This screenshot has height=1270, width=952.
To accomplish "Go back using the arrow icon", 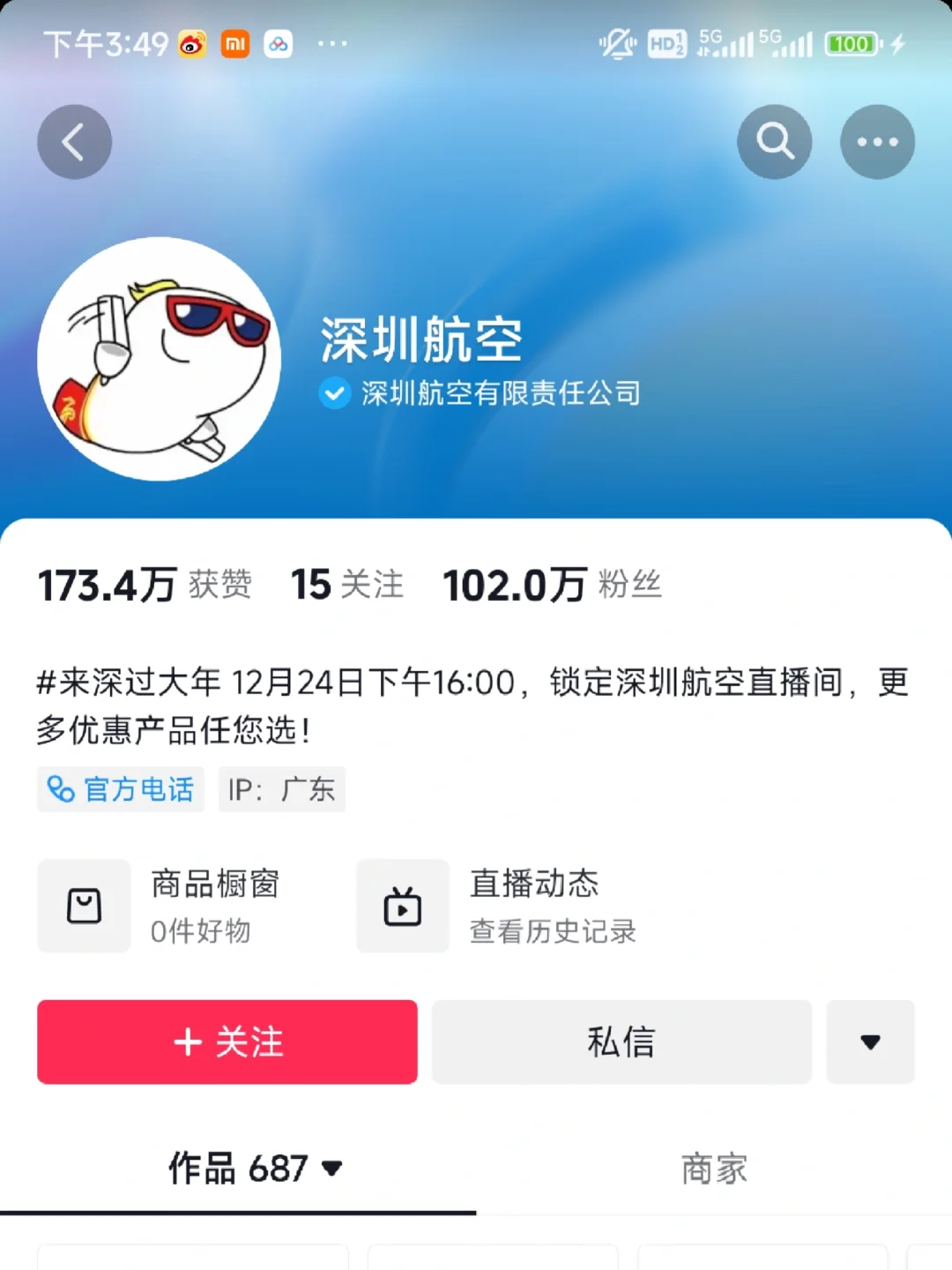I will [74, 142].
